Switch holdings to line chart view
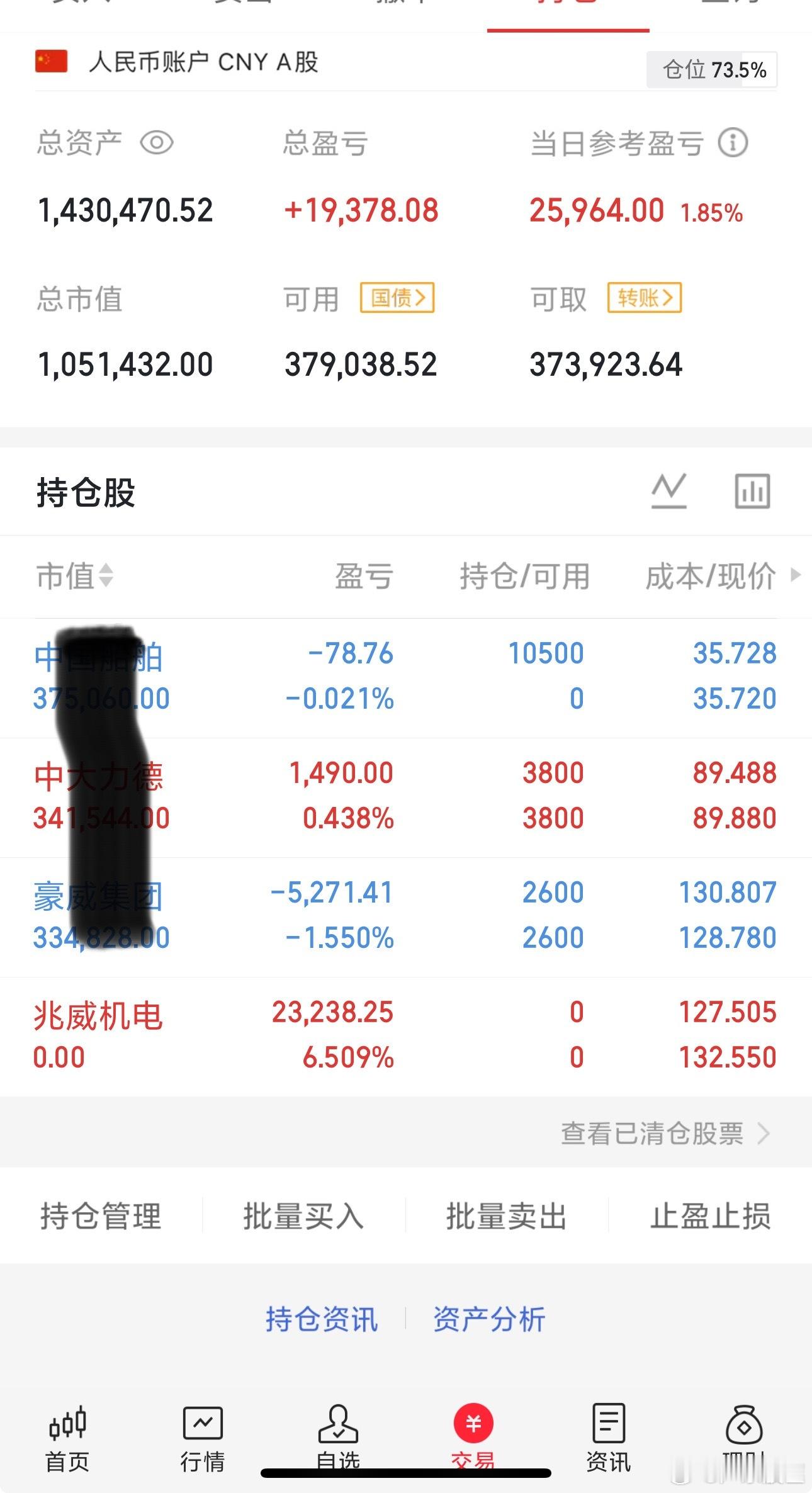Image resolution: width=812 pixels, height=1493 pixels. tap(670, 492)
